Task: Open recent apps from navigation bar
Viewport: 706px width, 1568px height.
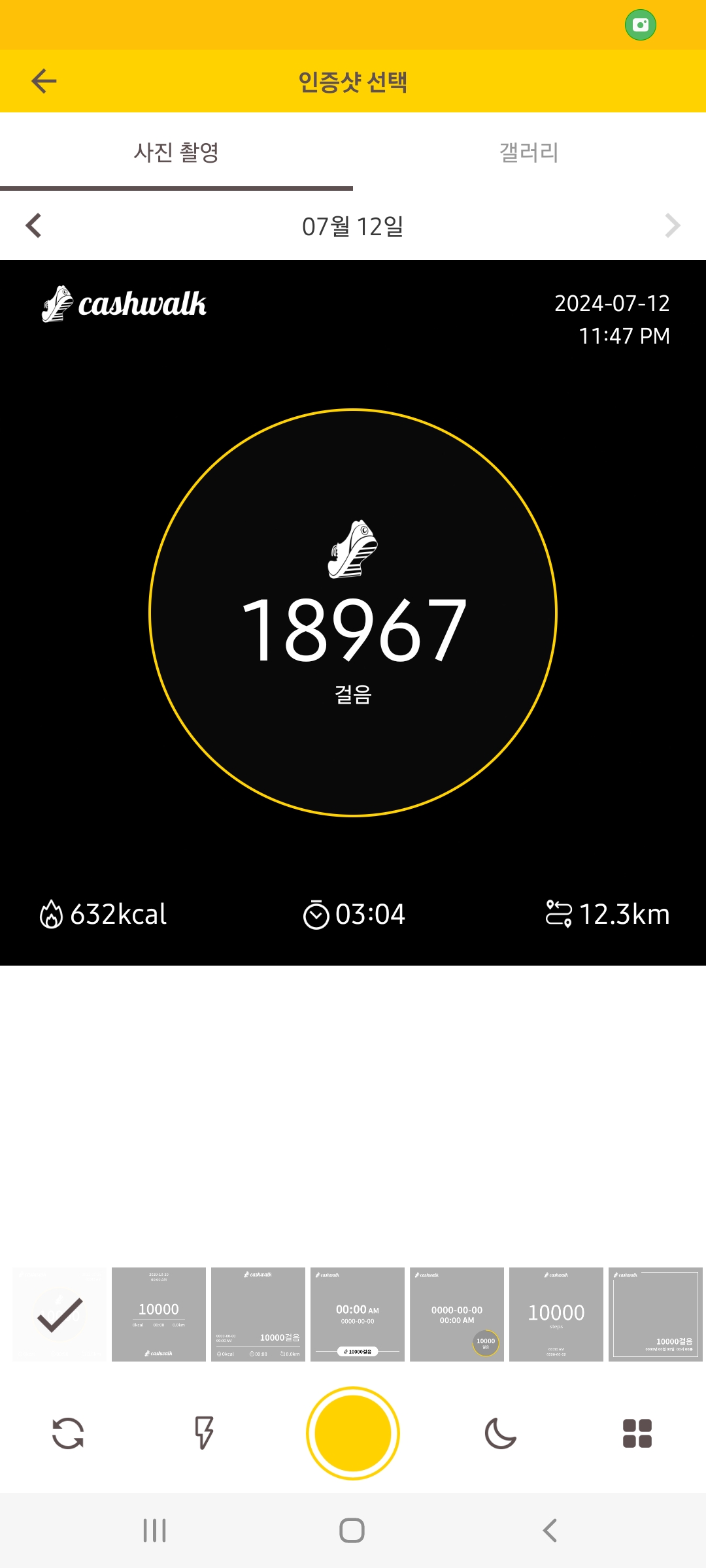Action: [x=155, y=1530]
